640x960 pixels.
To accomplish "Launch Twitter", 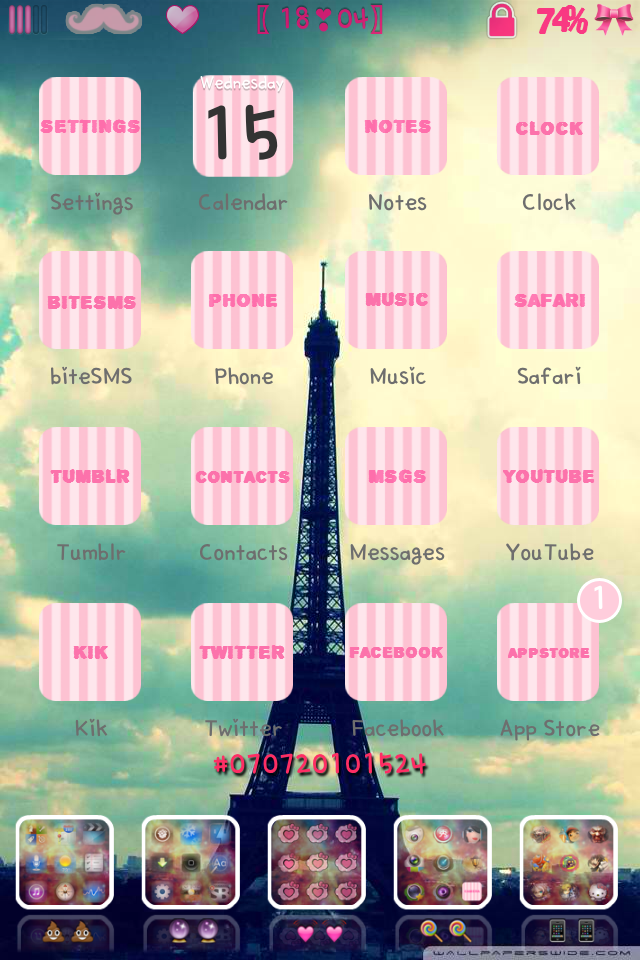I will (242, 652).
